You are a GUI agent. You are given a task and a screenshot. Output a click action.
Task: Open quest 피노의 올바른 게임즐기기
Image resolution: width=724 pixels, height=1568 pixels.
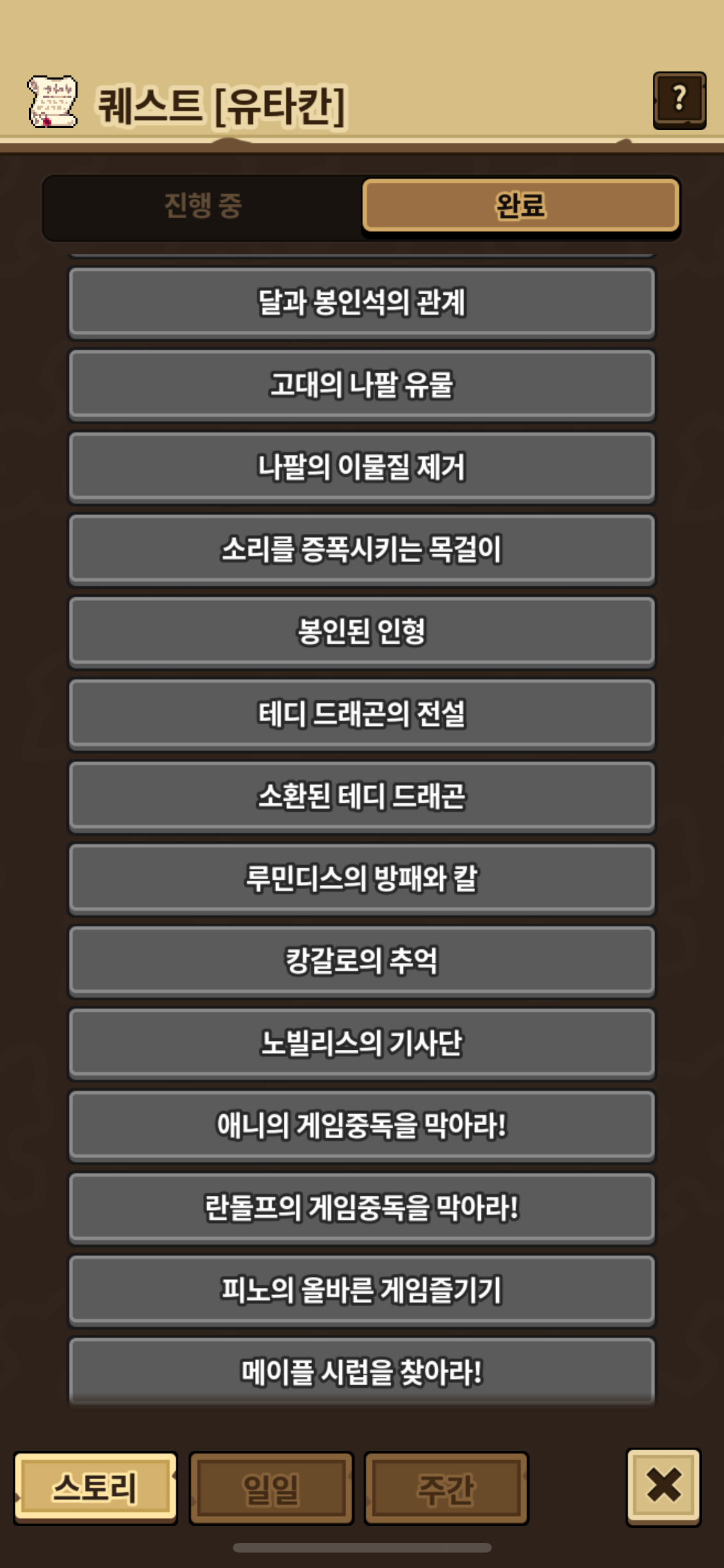pyautogui.click(x=362, y=1291)
